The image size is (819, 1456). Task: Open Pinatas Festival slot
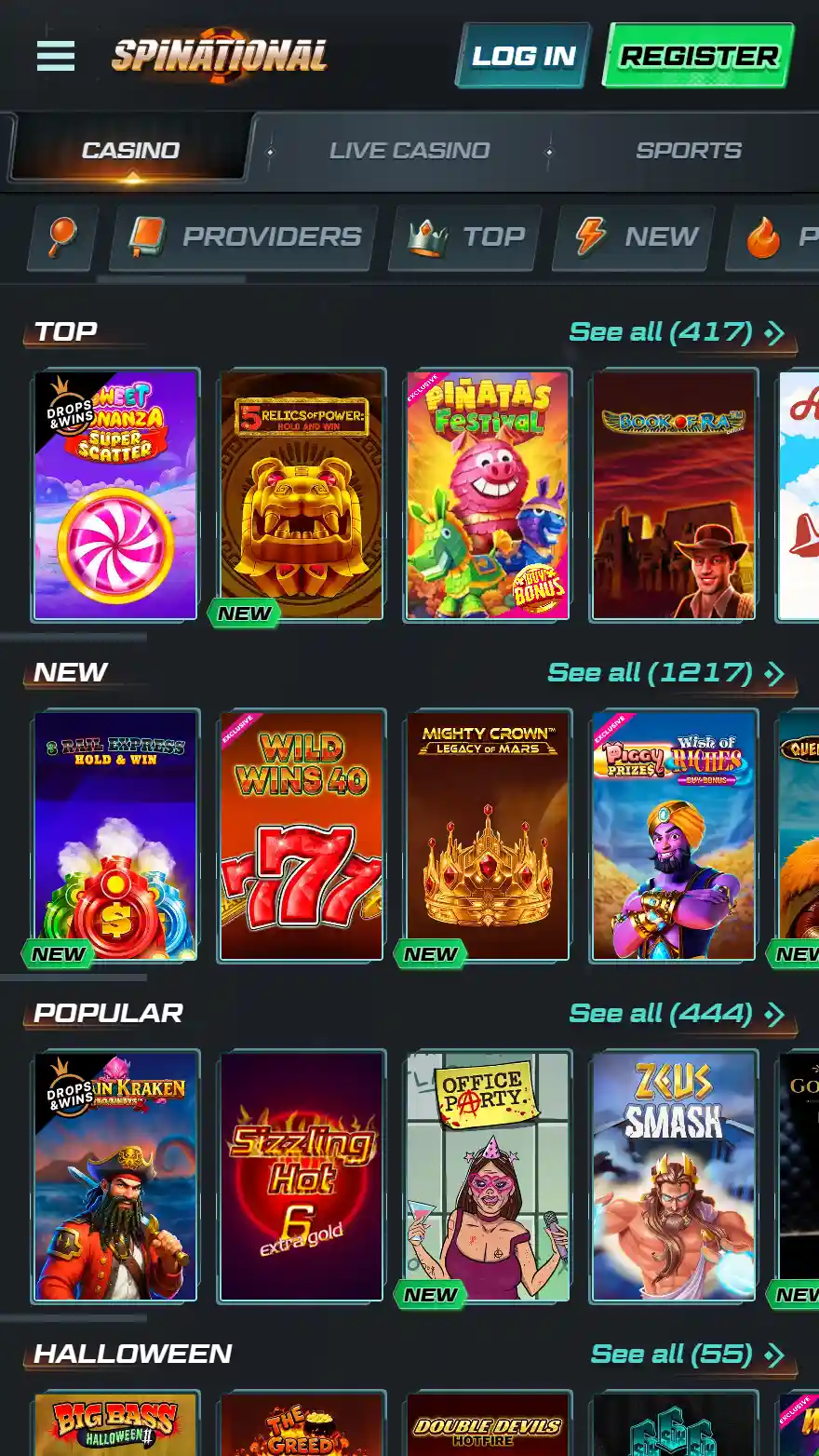tap(488, 494)
